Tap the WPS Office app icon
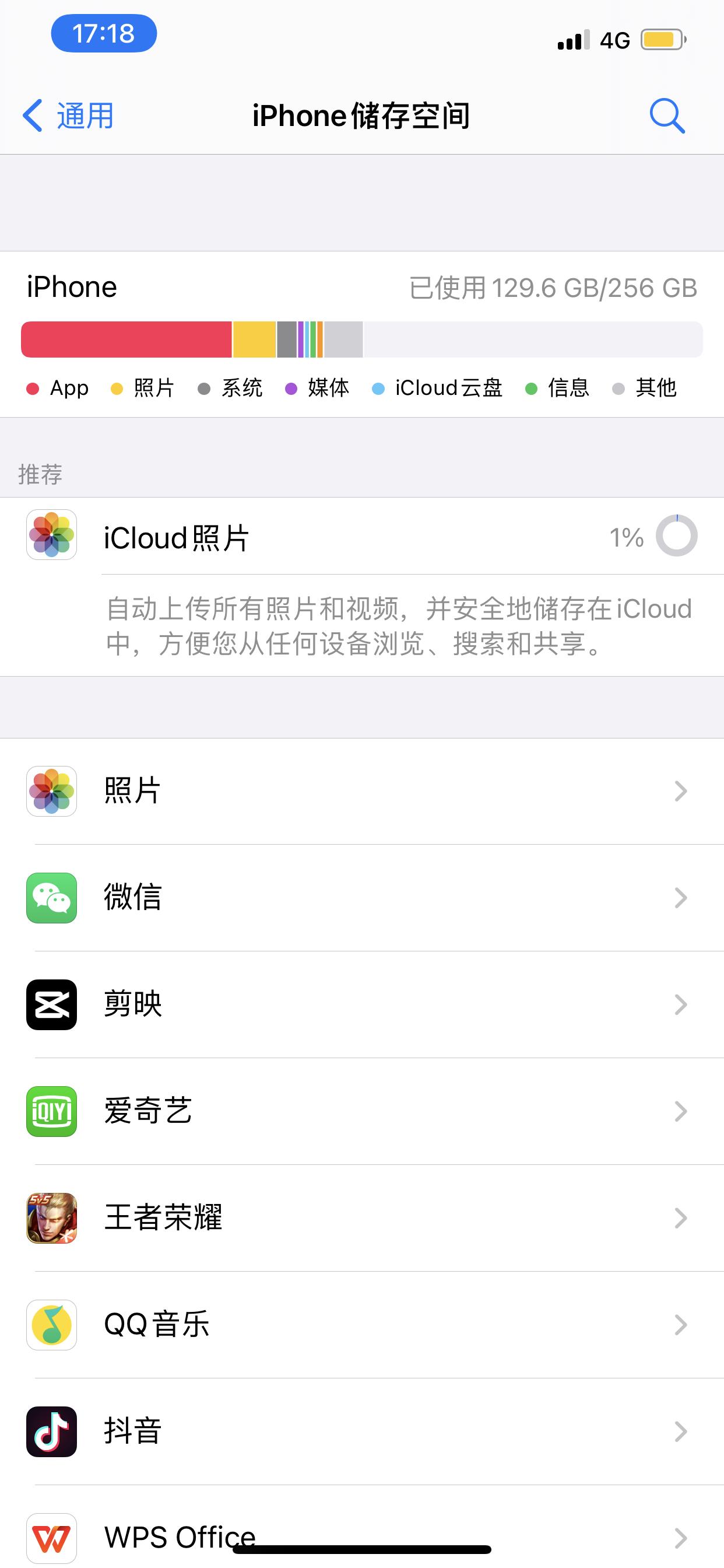 pyautogui.click(x=52, y=1539)
